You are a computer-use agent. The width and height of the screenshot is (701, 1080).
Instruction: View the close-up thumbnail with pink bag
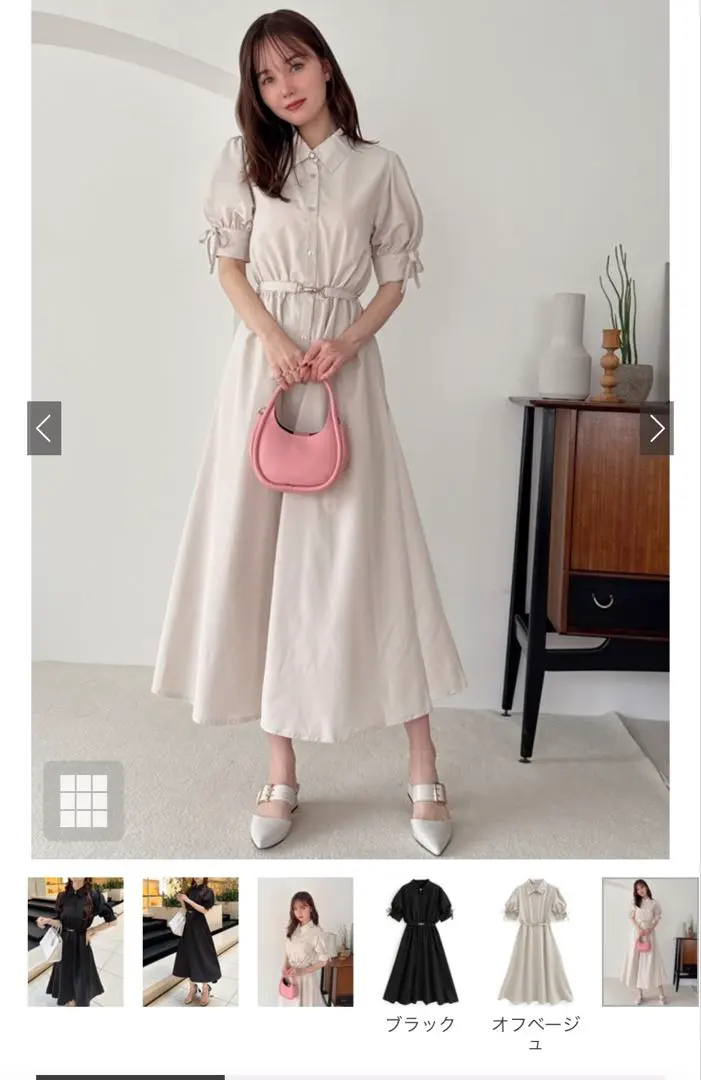tap(305, 941)
